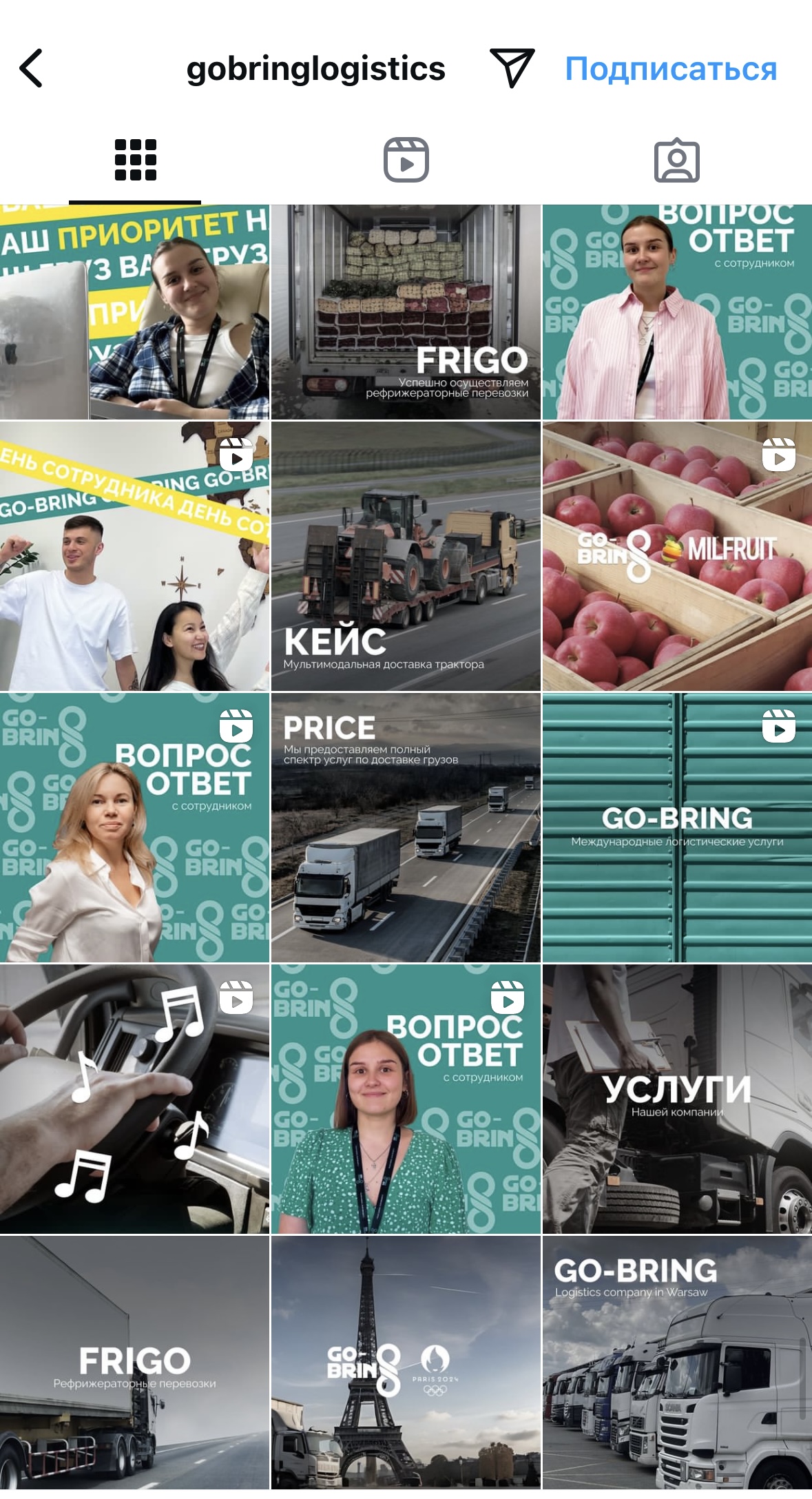Image resolution: width=812 pixels, height=1499 pixels.
Task: Go back using the back arrow
Action: (32, 68)
